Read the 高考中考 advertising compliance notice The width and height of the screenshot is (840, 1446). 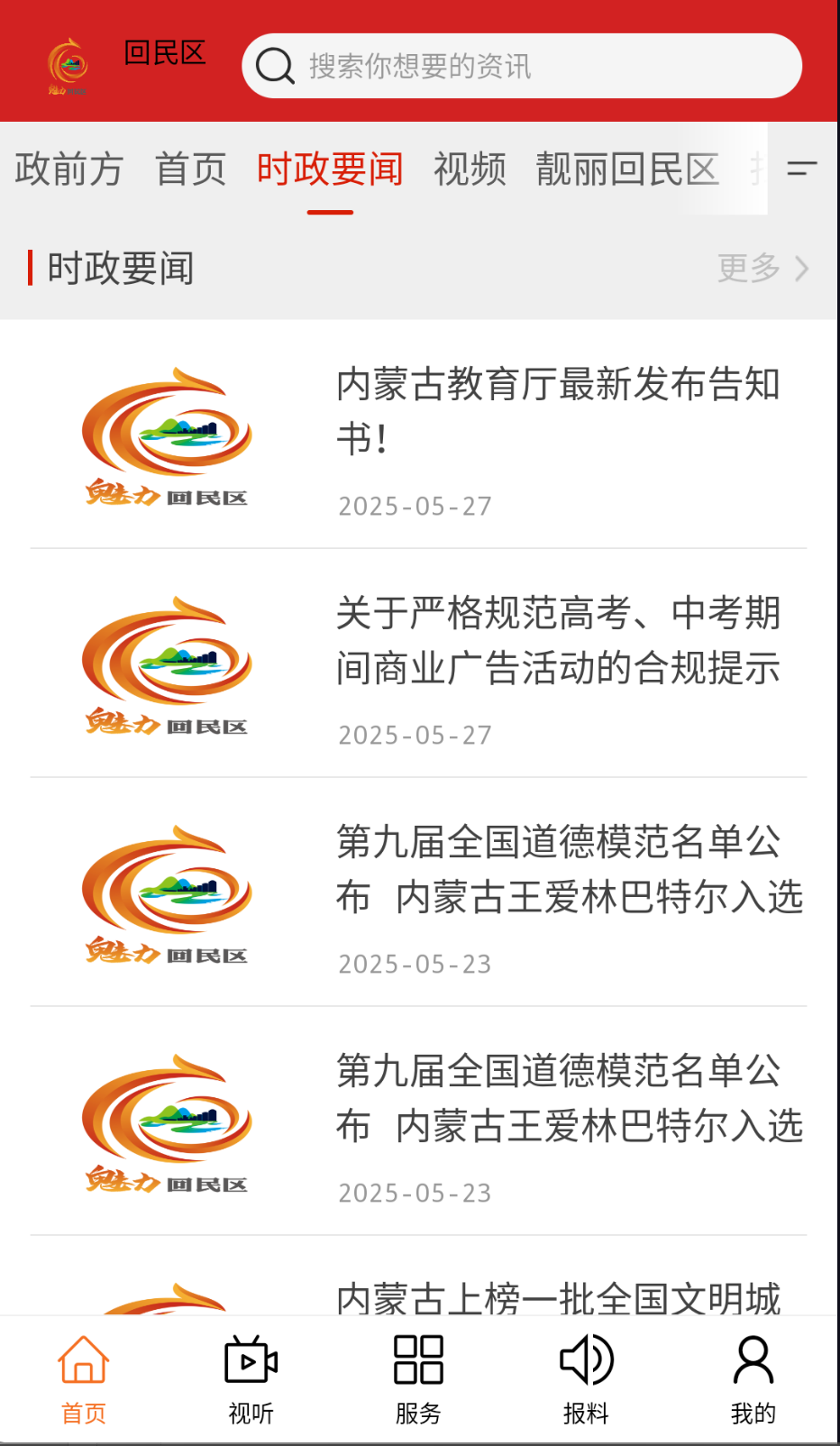click(x=559, y=642)
